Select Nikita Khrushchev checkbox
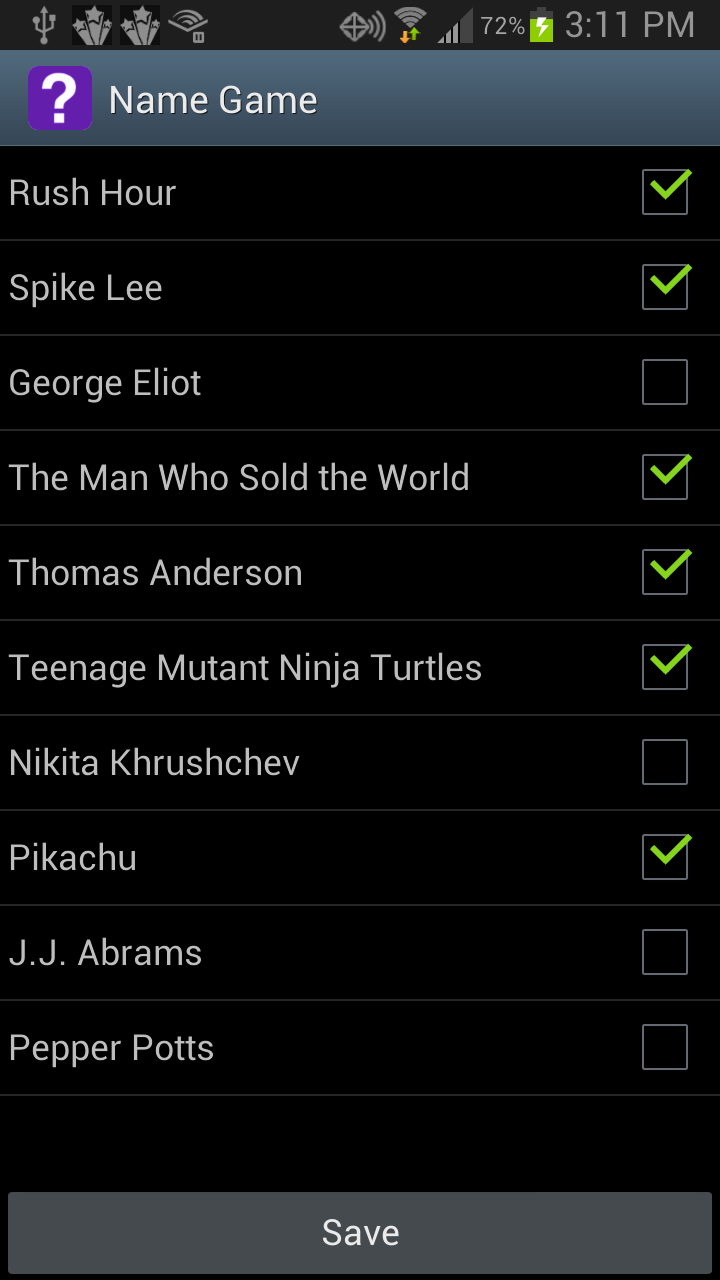 (x=665, y=762)
